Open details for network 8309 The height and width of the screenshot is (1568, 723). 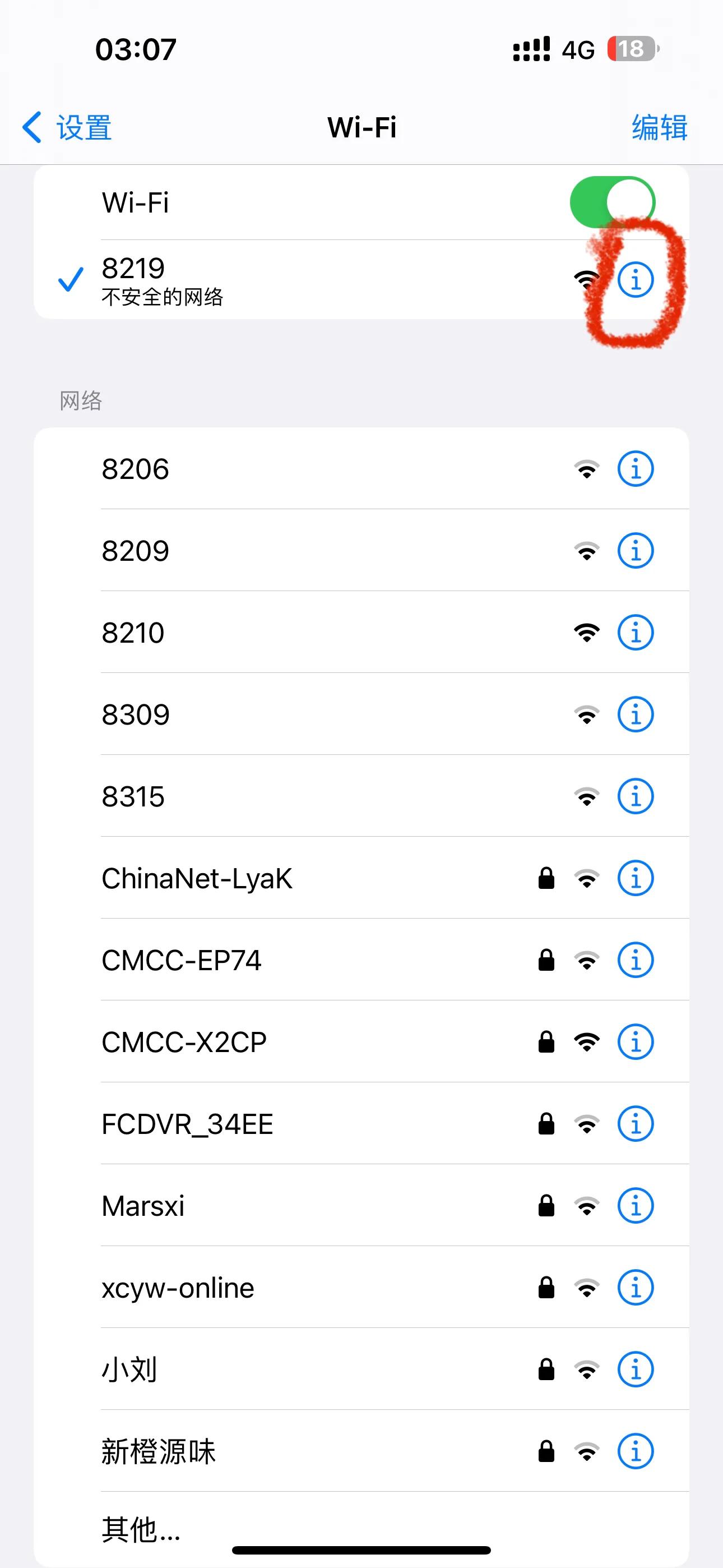coord(636,714)
